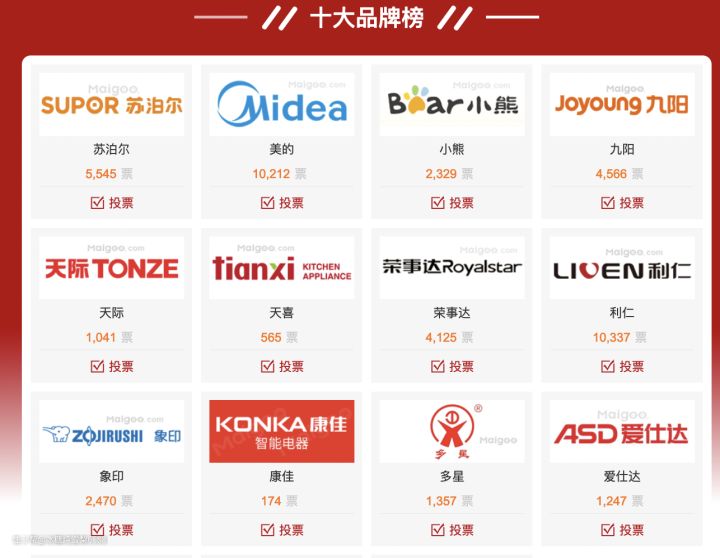The image size is (720, 558).
Task: Vote for 爱仕达 ASD
Action: click(622, 530)
